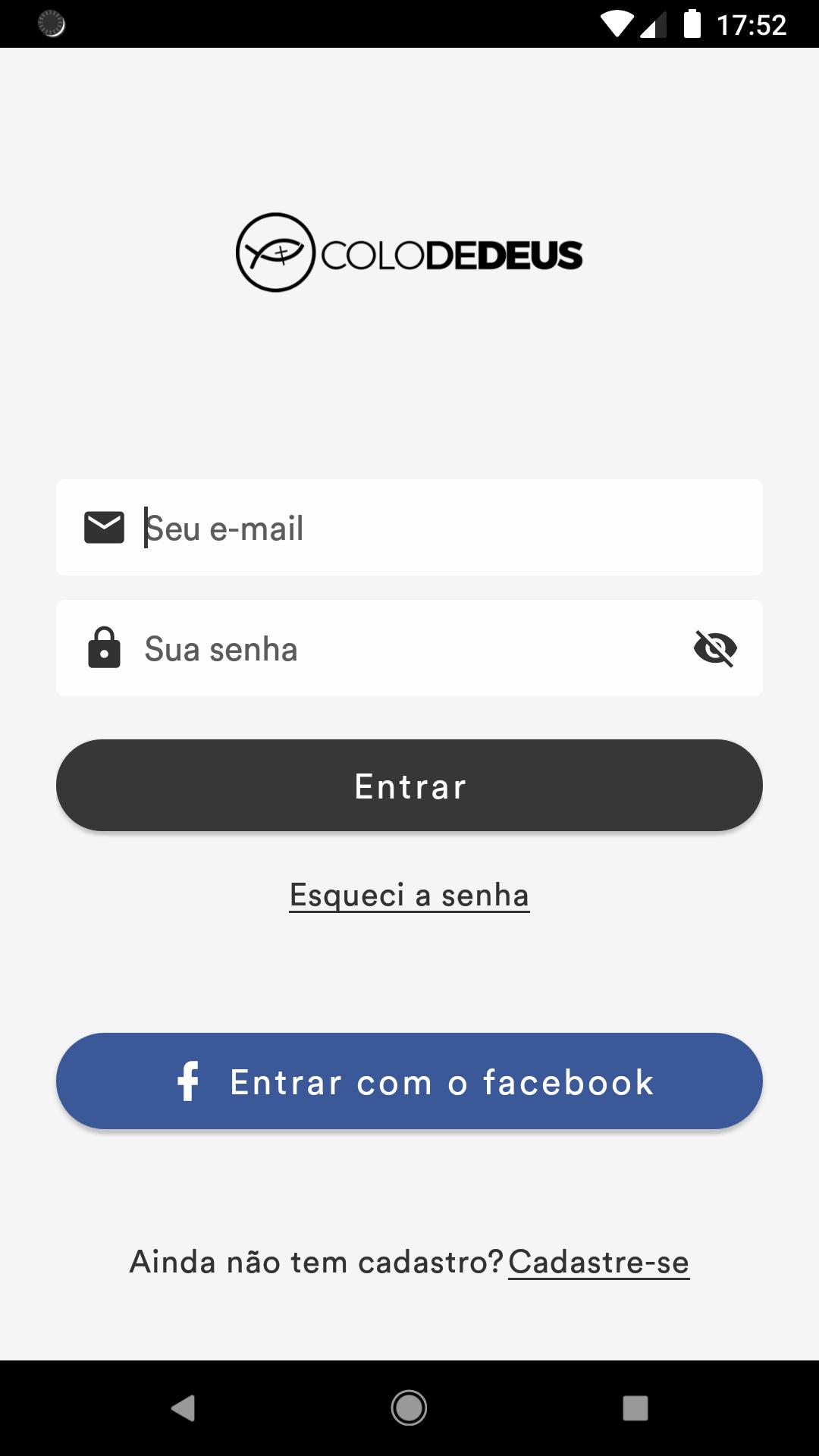
Task: Go back using the system back button
Action: pos(184,1408)
